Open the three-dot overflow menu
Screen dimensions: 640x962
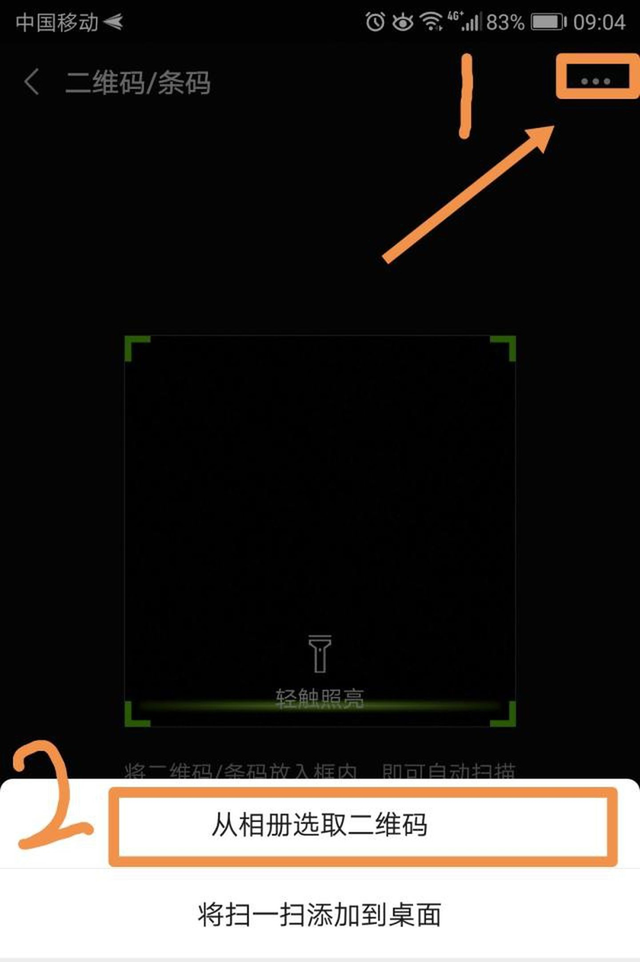pos(595,81)
